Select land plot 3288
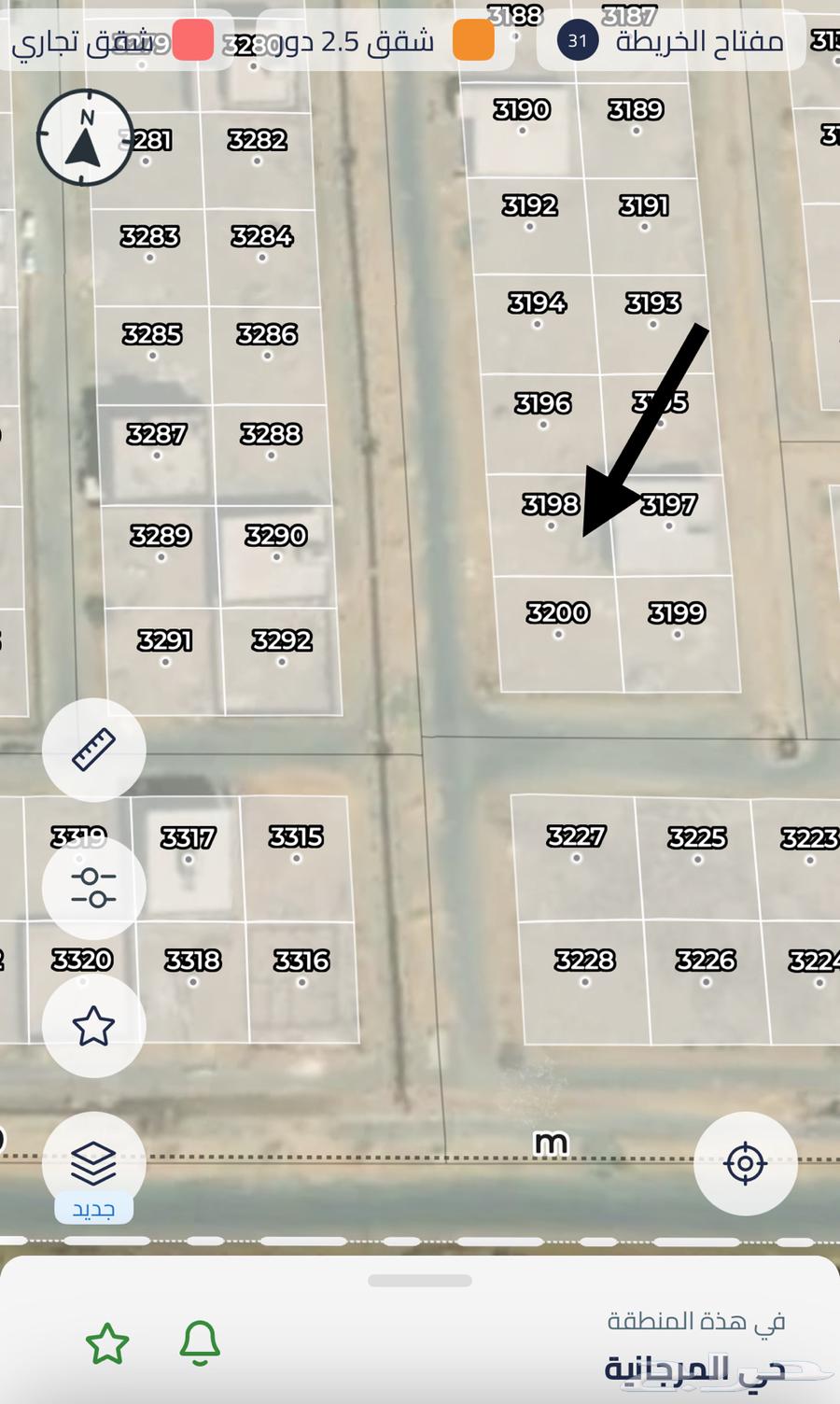 click(271, 455)
